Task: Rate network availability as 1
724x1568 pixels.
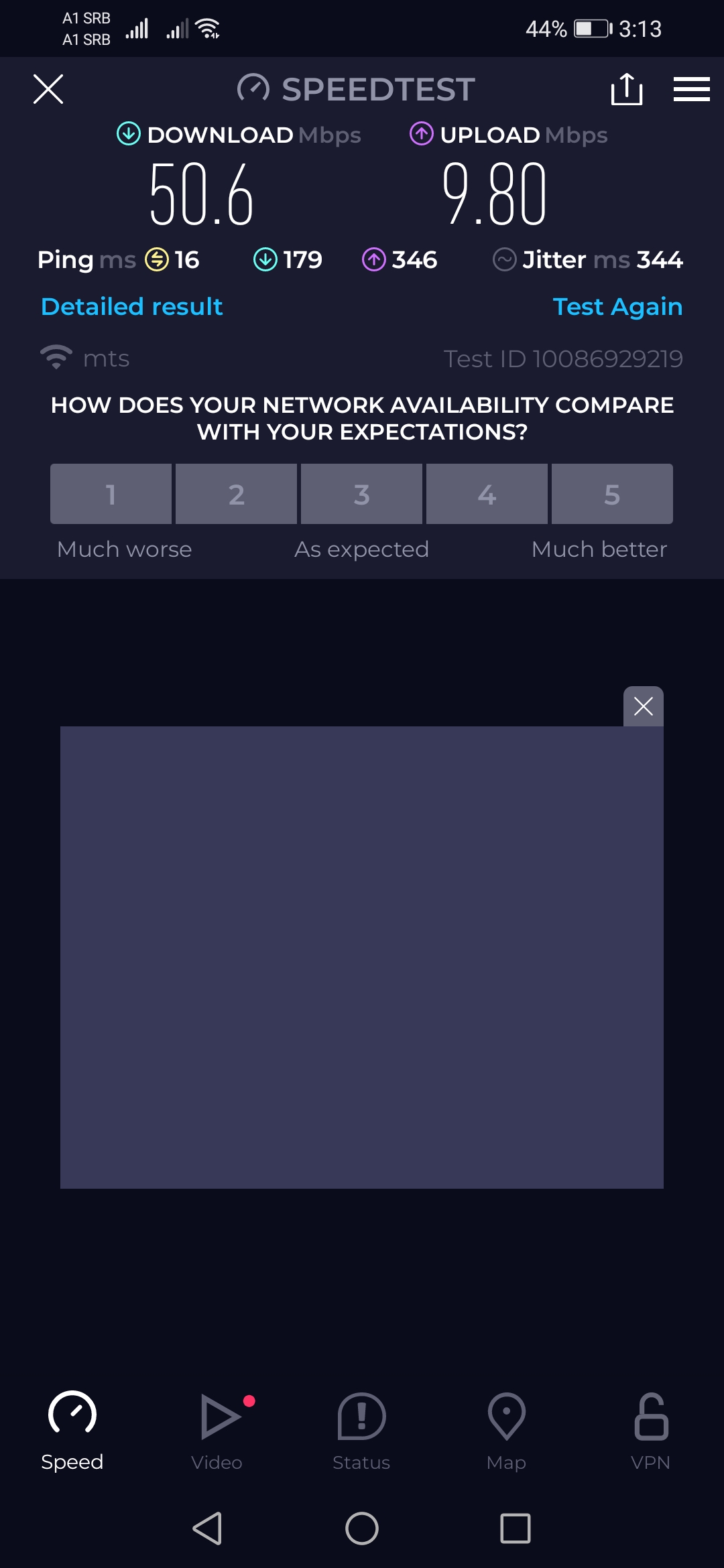Action: coord(111,494)
